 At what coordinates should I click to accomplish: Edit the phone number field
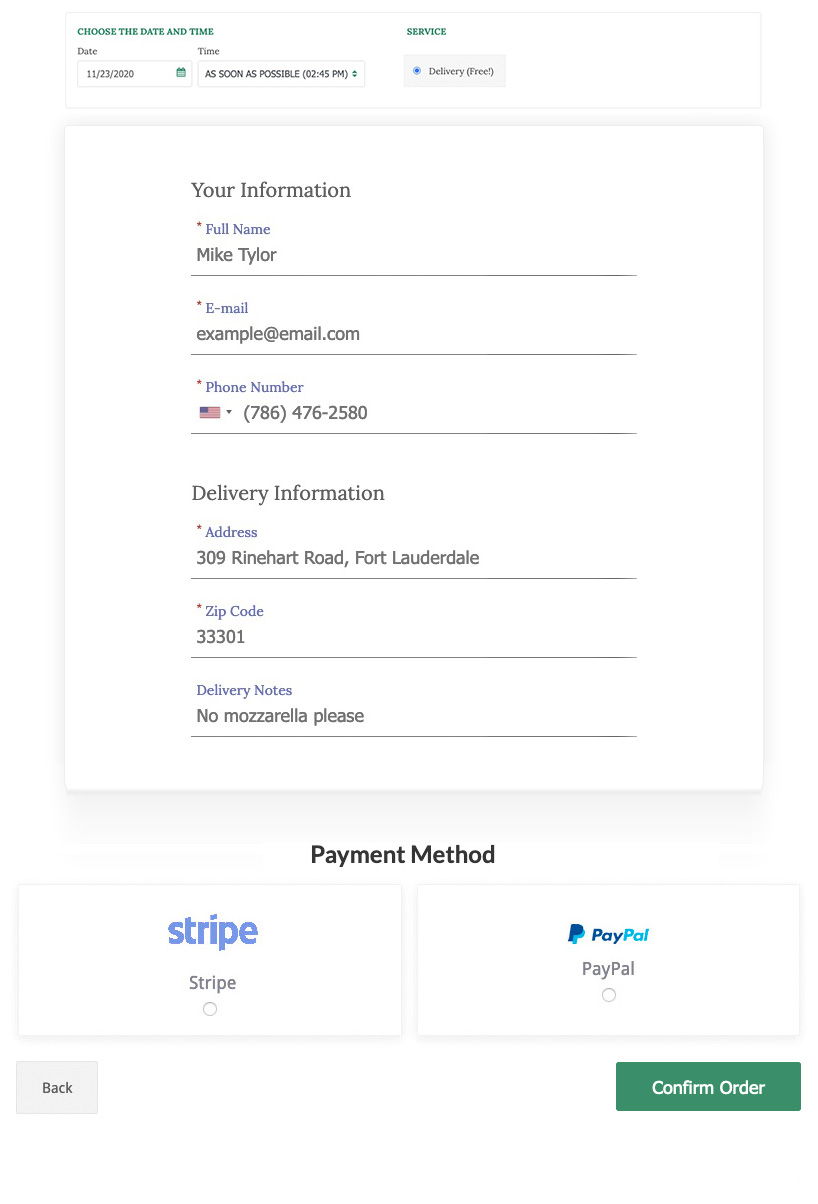pos(436,413)
